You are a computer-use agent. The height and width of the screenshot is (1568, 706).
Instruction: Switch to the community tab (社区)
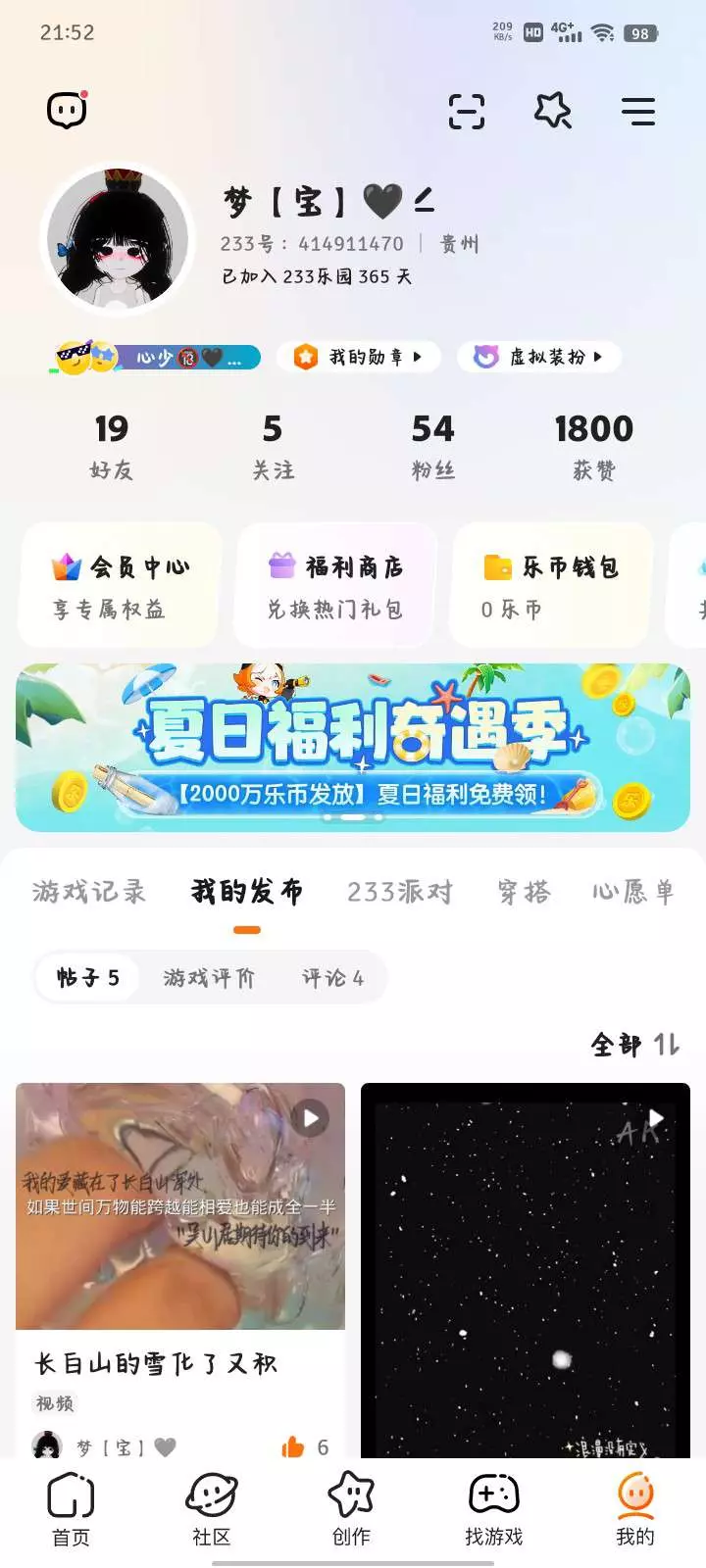coord(211,1510)
